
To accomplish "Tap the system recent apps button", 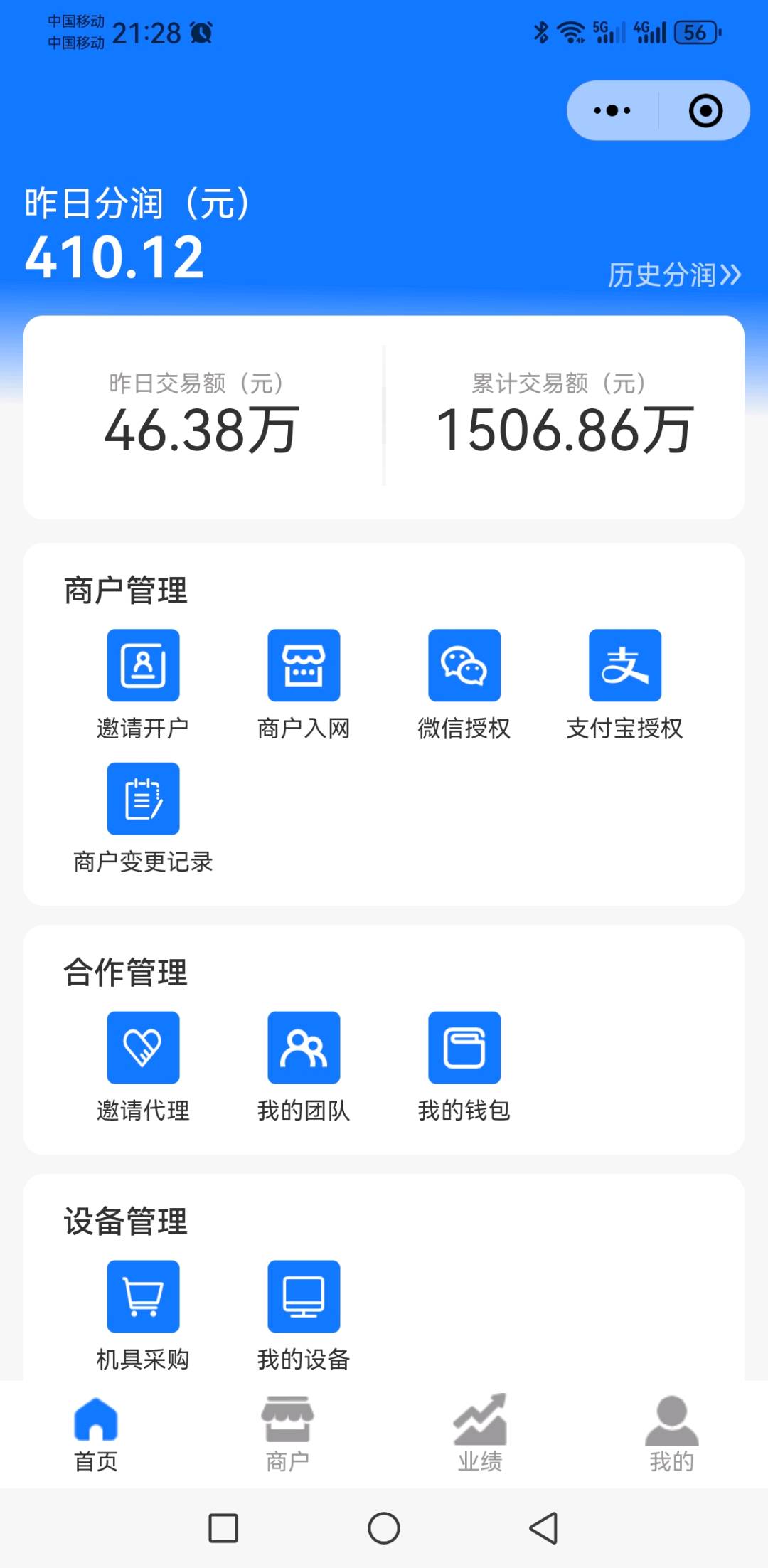I will pos(223,1527).
